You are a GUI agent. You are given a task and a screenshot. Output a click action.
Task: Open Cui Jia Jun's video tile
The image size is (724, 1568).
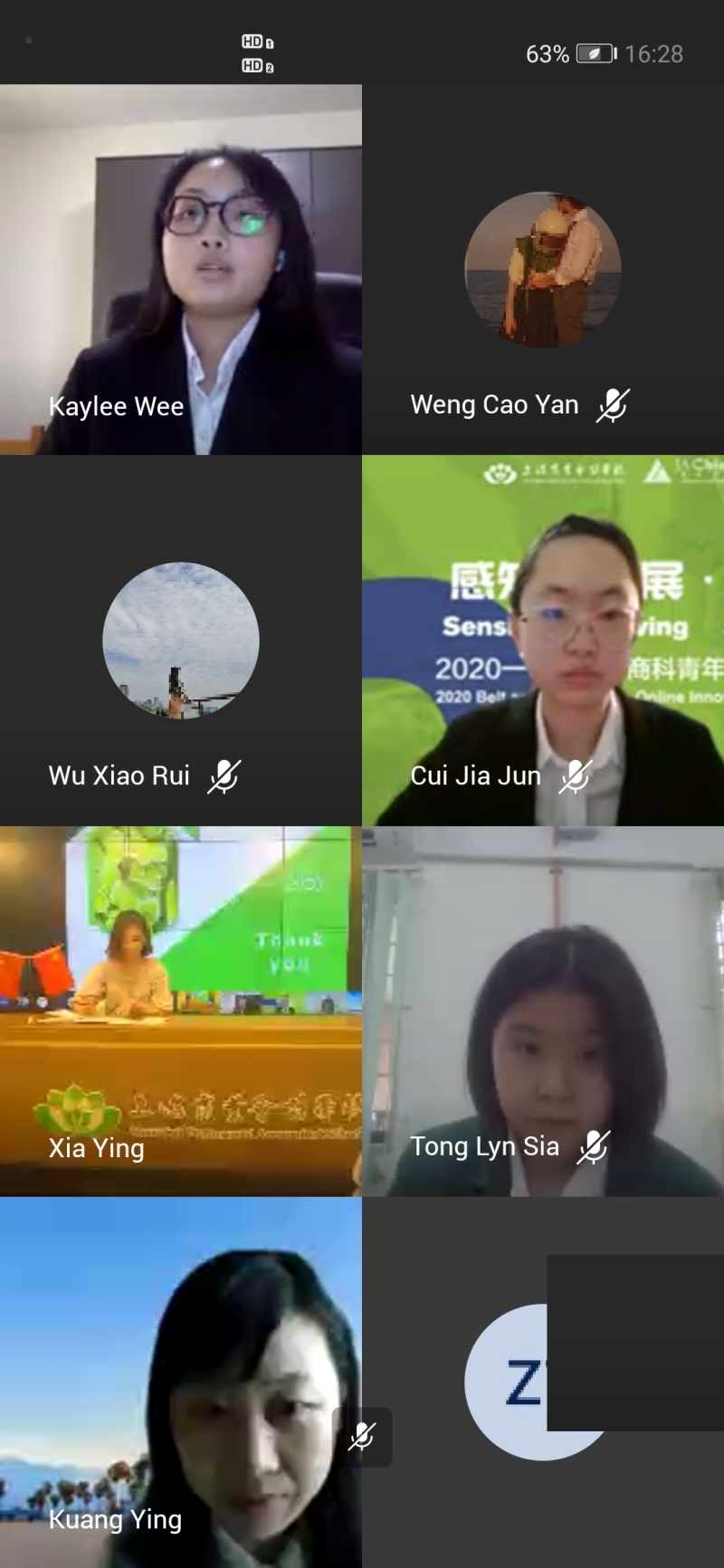(x=543, y=641)
